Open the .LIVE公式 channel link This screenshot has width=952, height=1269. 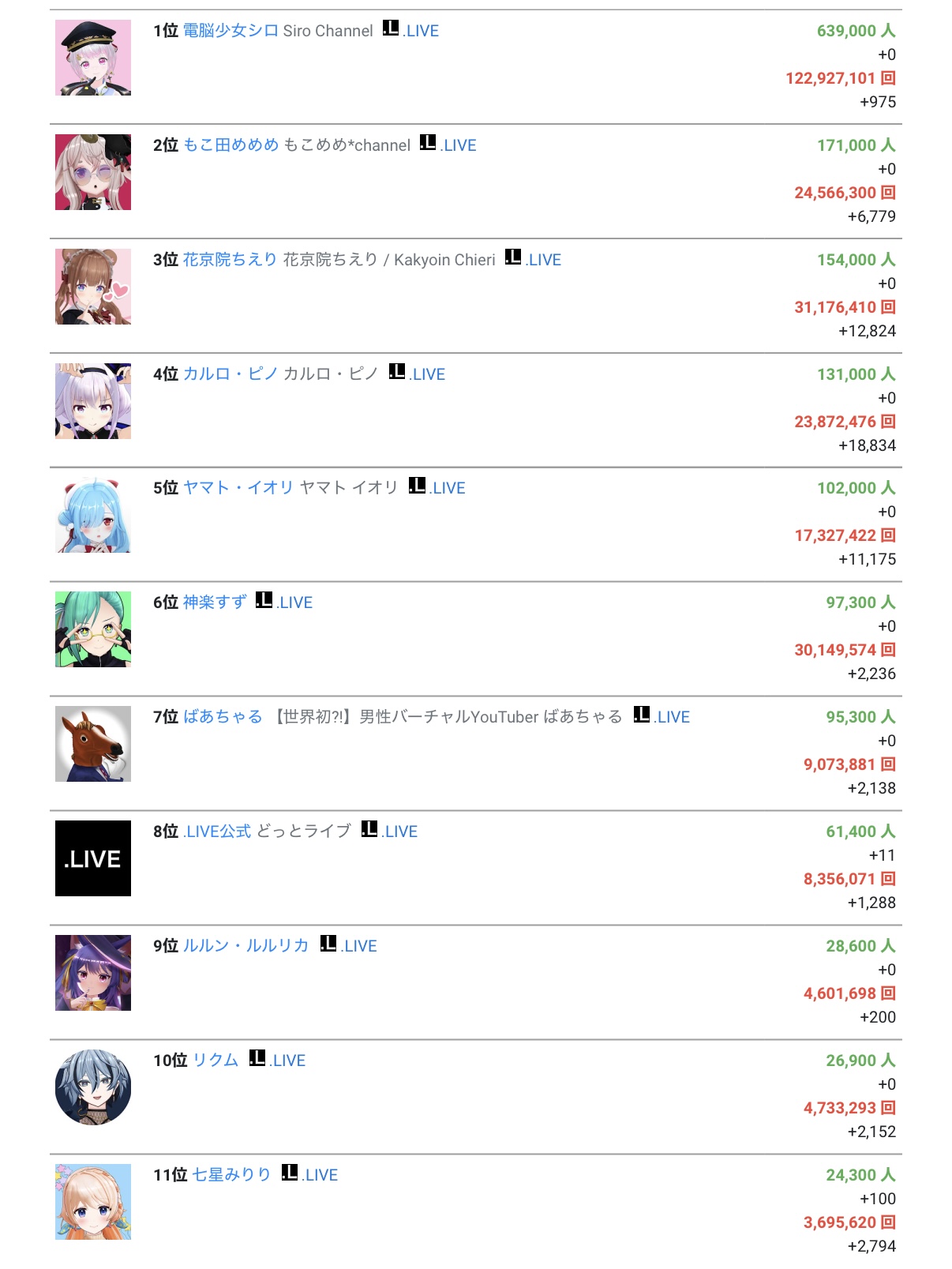(x=217, y=832)
